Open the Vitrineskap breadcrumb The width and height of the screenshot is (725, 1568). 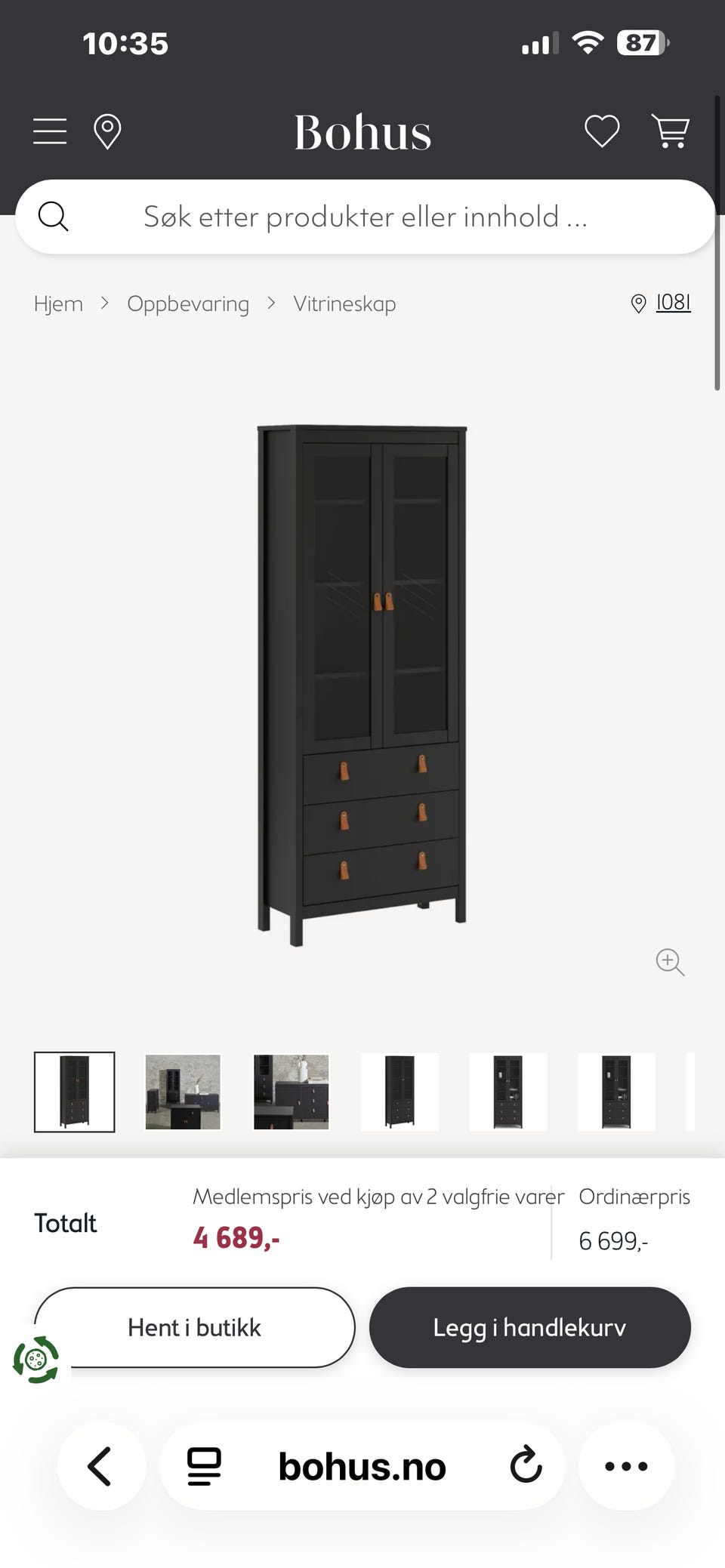344,303
